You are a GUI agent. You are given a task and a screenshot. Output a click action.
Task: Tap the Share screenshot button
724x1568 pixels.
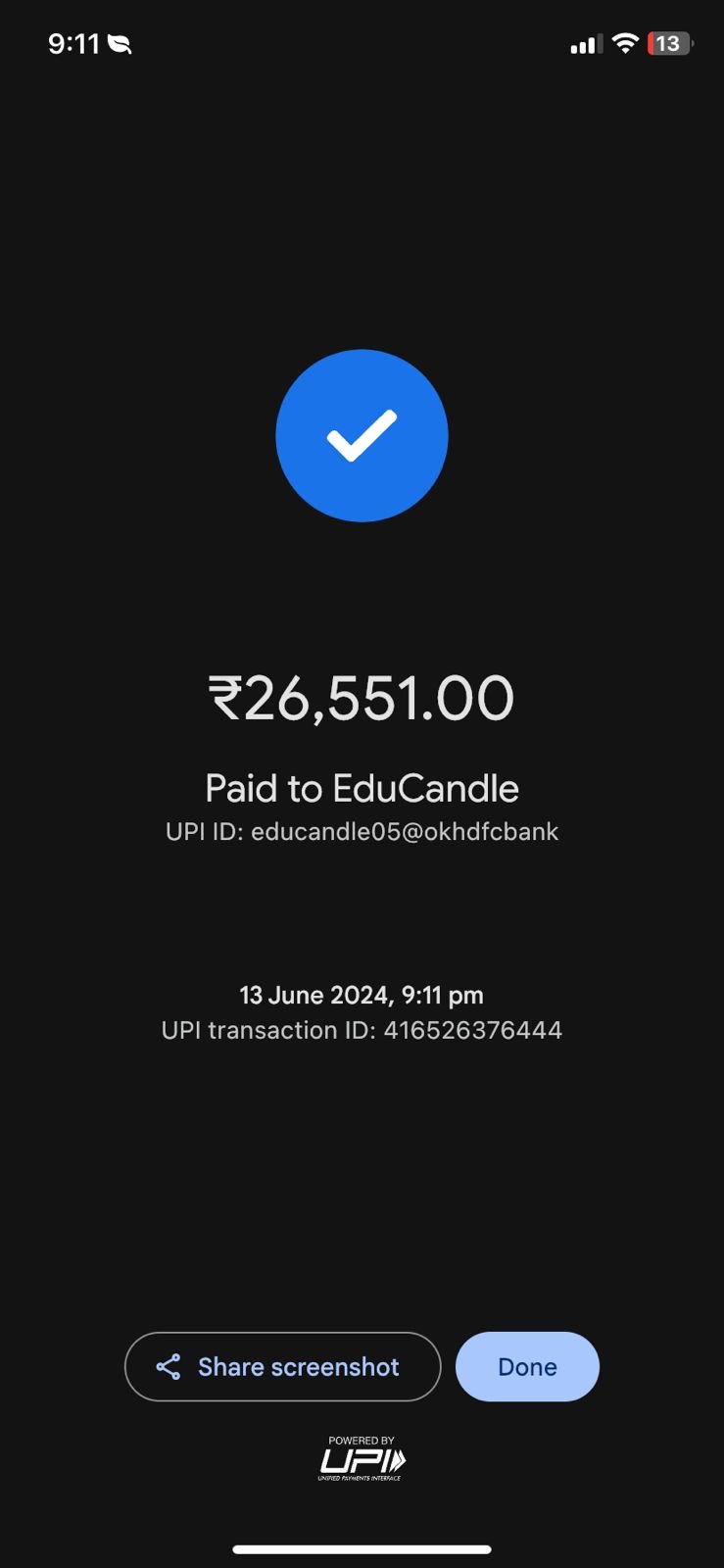[x=282, y=1366]
